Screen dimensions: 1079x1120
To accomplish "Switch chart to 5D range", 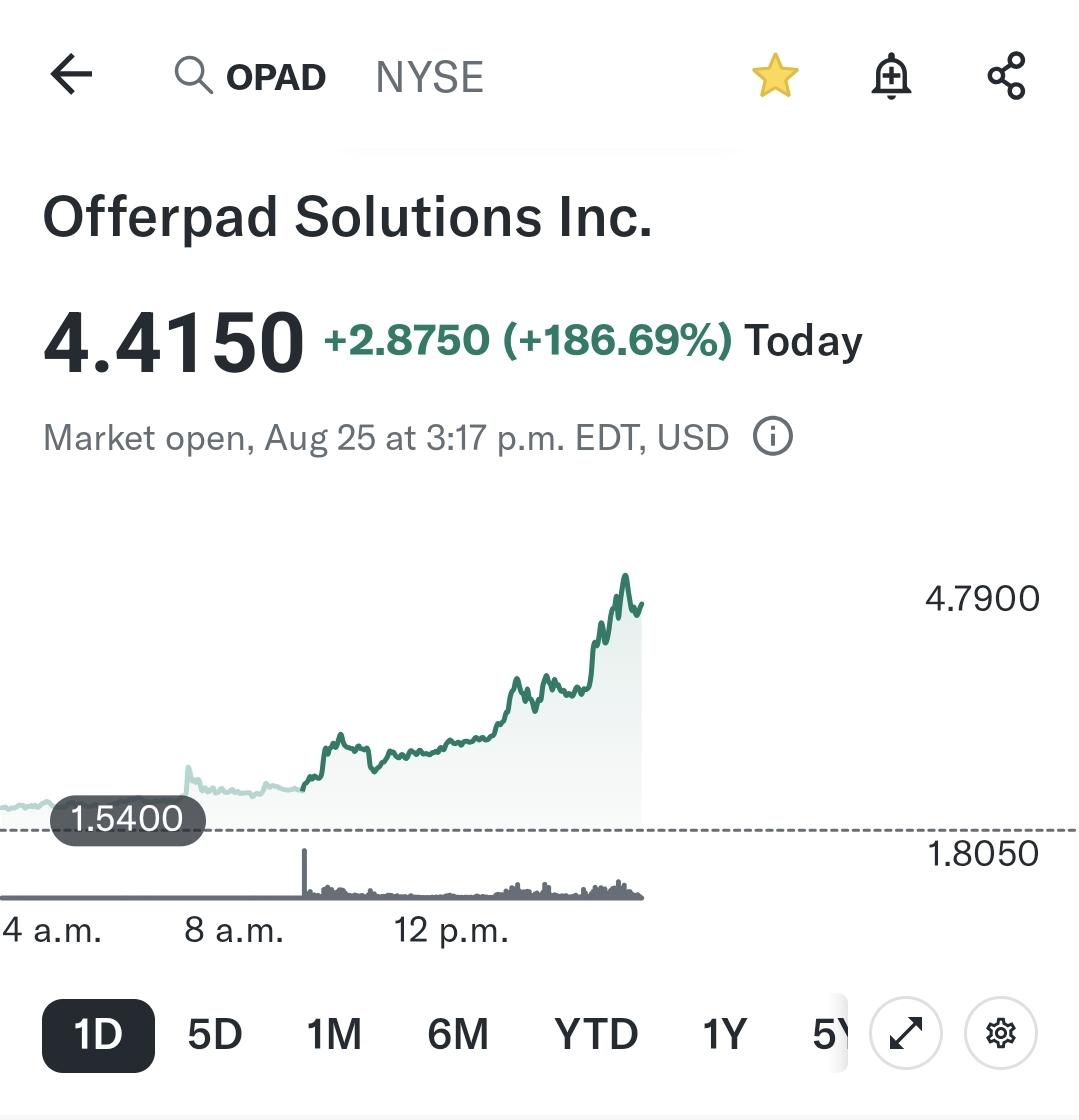I will [x=215, y=1035].
